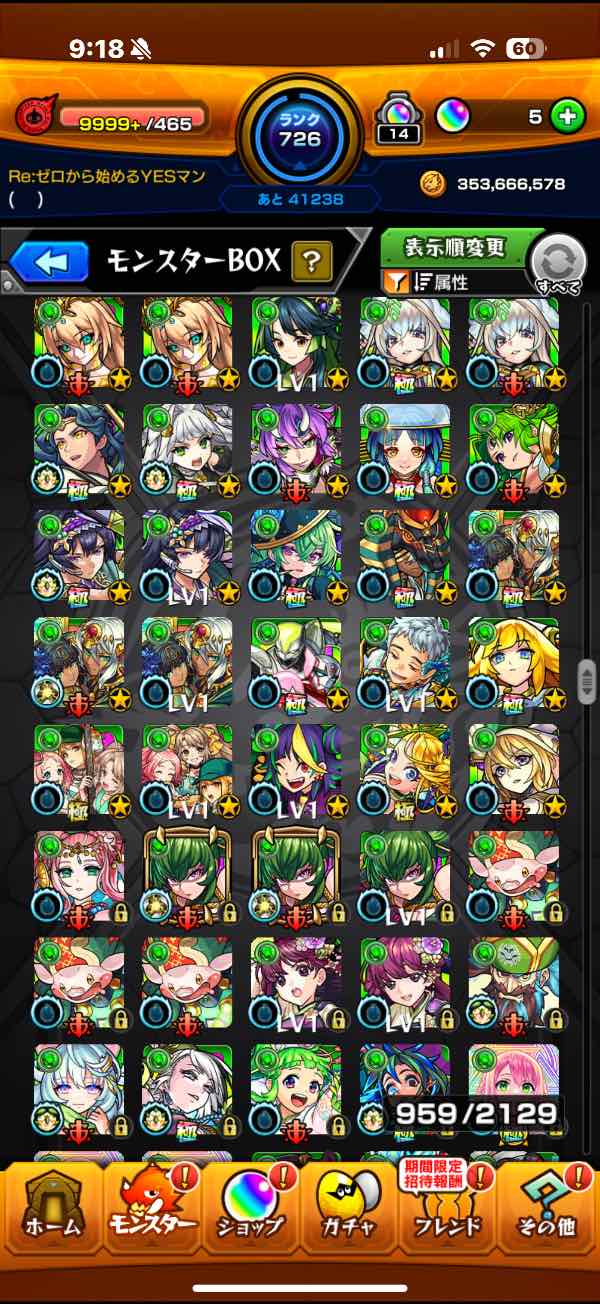Open the その他 tab
Viewport: 600px width, 1304px height.
click(x=547, y=1208)
